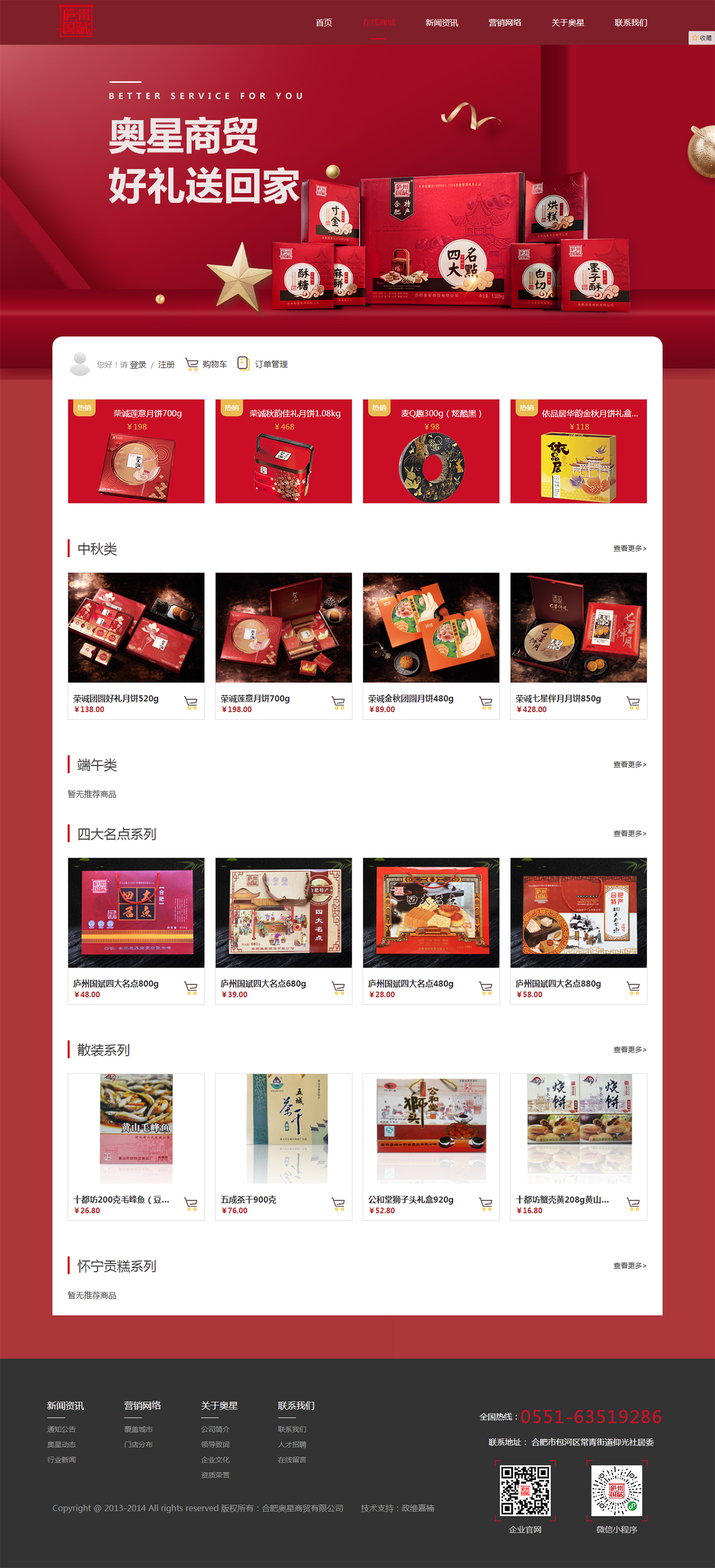The height and width of the screenshot is (1568, 715).
Task: Add 荣诚团圆好礼月饼520g to cart
Action: click(x=191, y=703)
